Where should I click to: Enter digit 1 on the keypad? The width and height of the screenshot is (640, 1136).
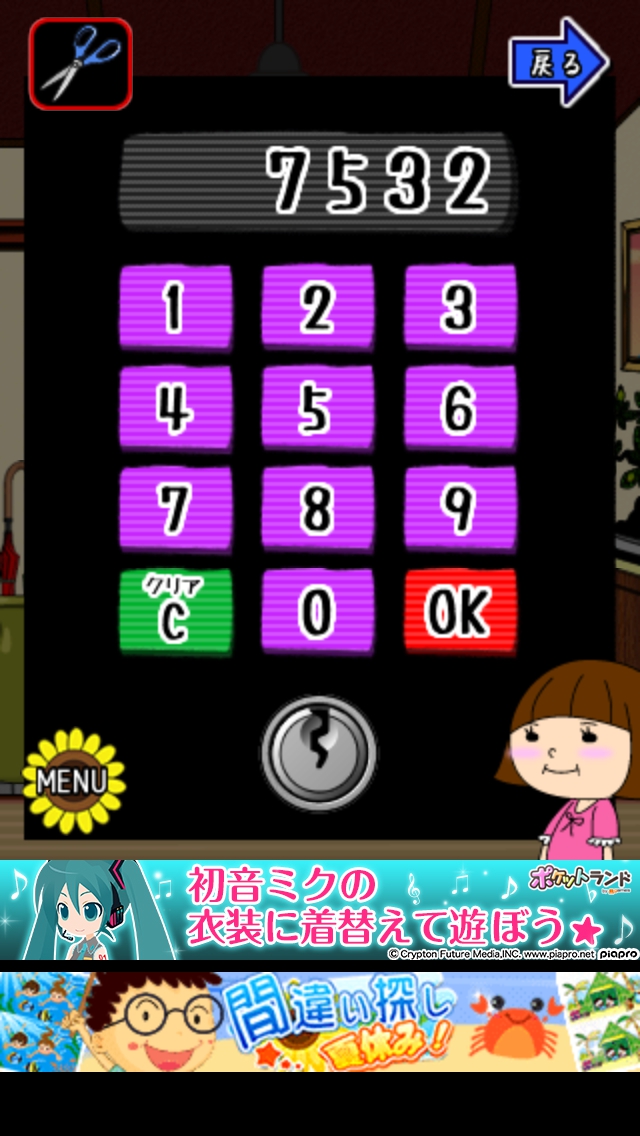click(175, 308)
